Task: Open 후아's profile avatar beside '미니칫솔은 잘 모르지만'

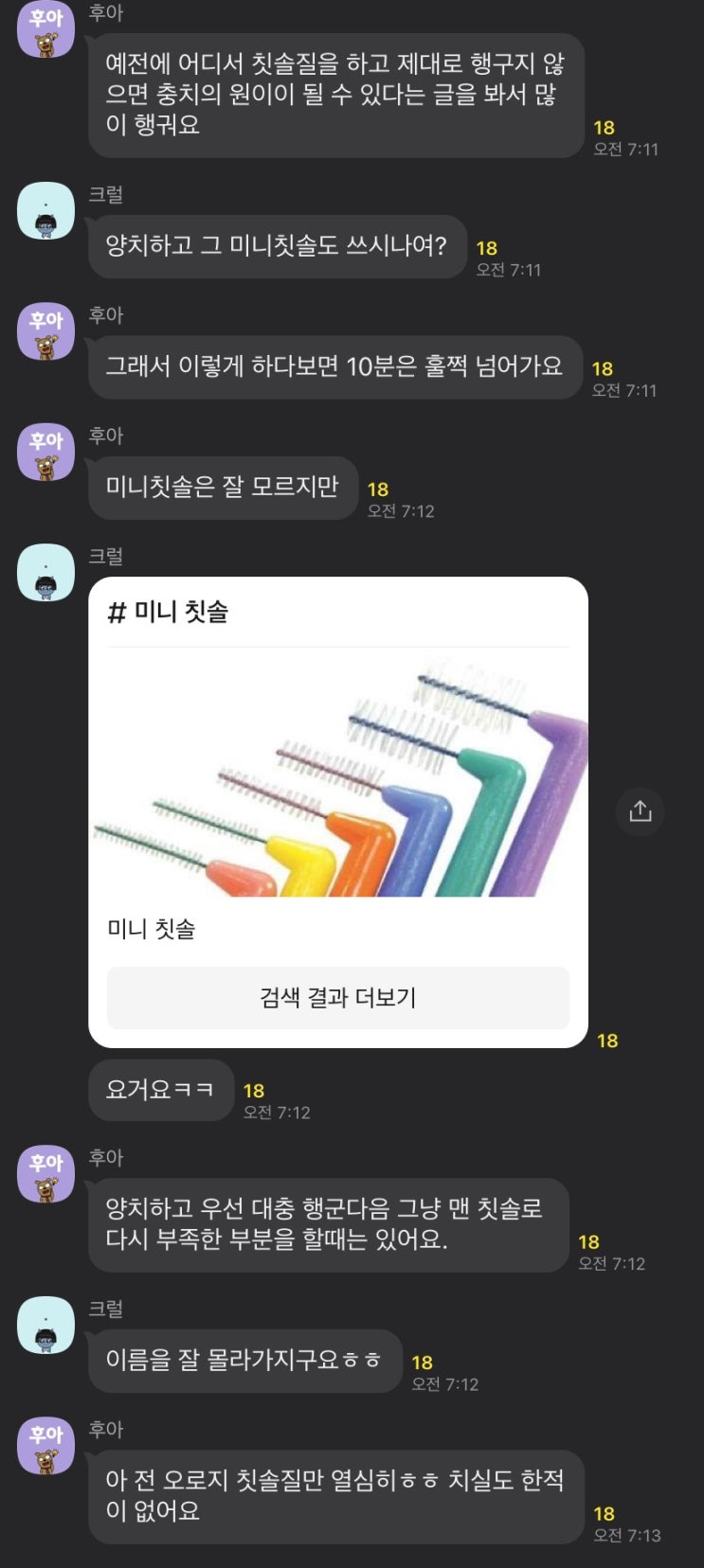Action: (45, 452)
